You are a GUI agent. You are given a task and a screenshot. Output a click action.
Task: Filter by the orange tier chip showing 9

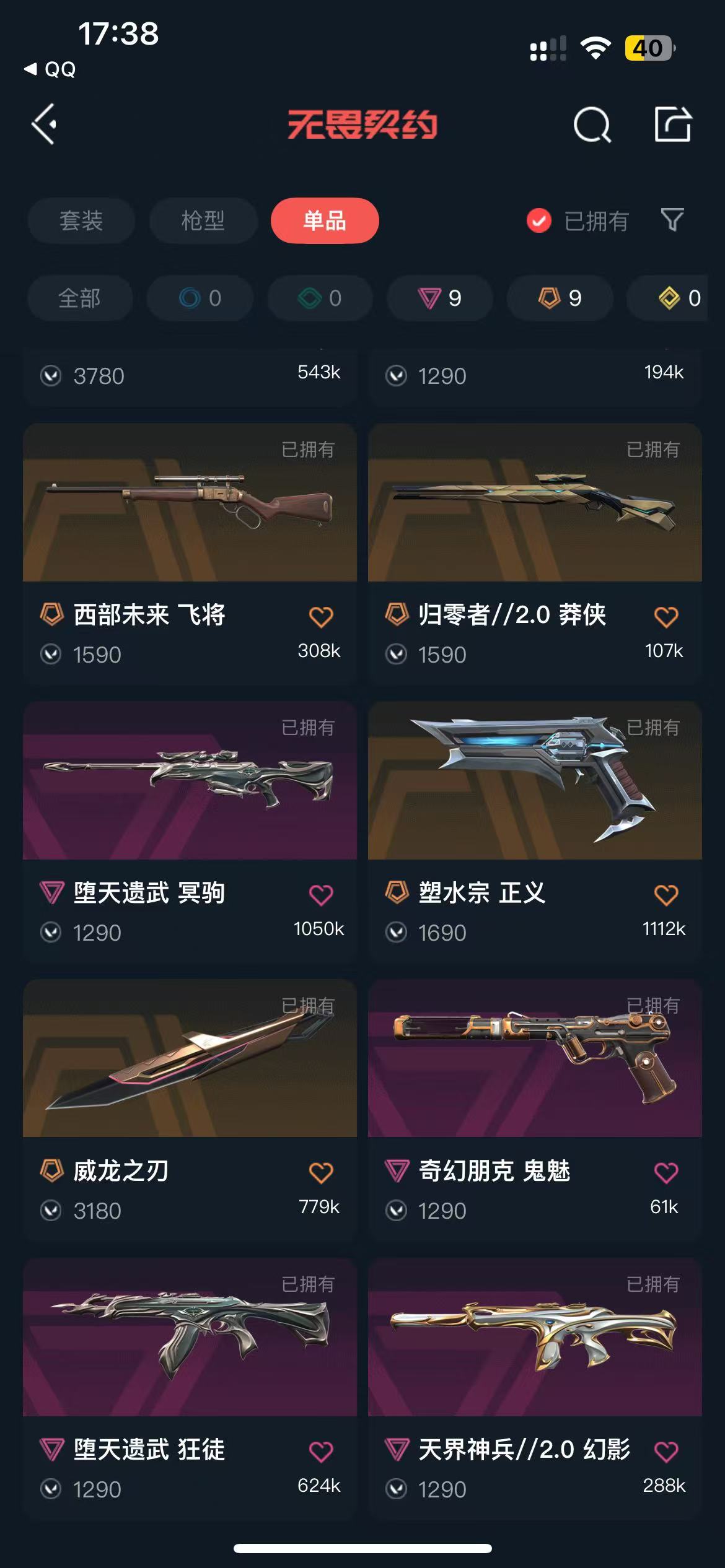560,298
